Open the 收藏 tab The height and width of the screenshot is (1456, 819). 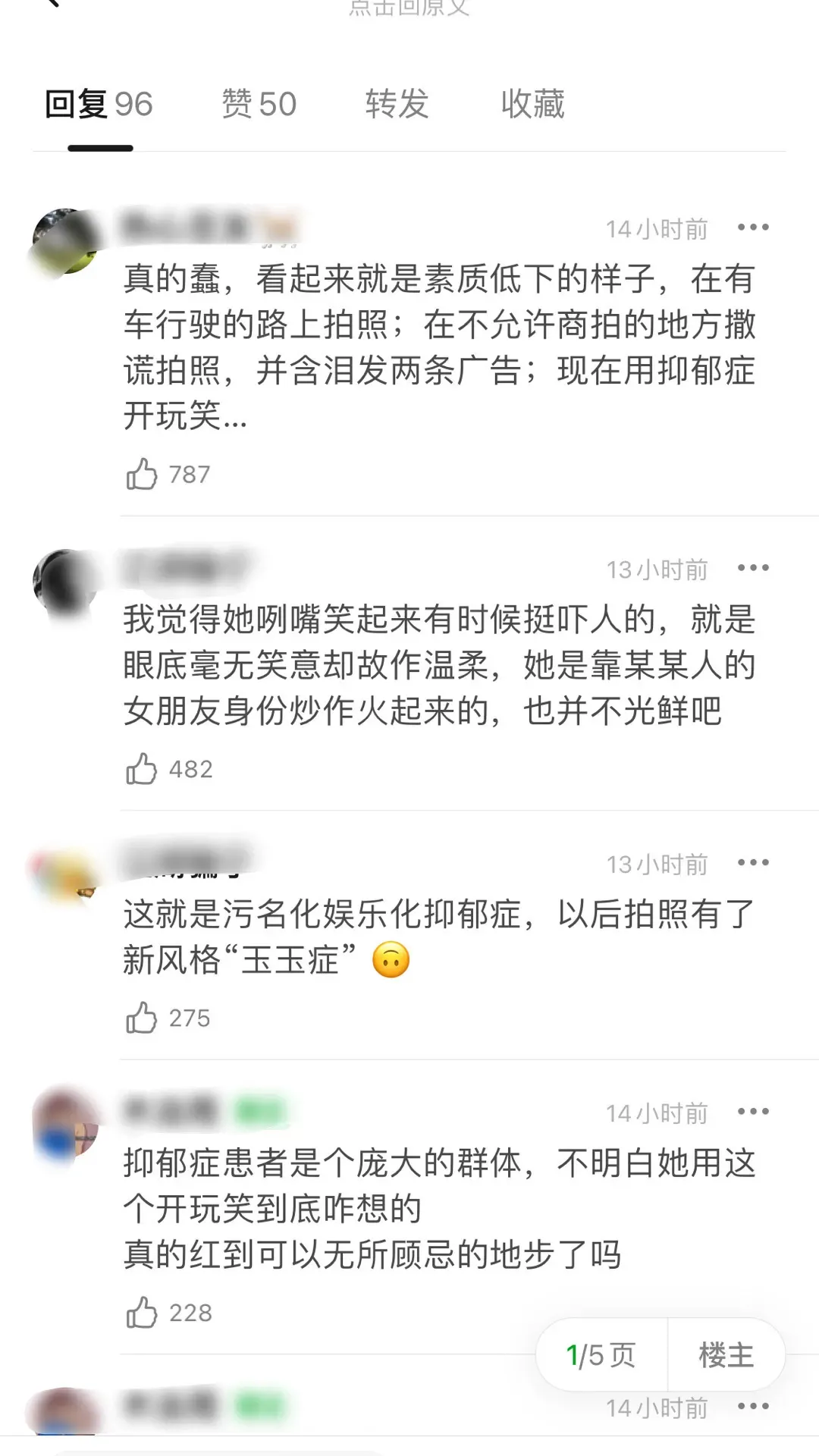pos(532,104)
